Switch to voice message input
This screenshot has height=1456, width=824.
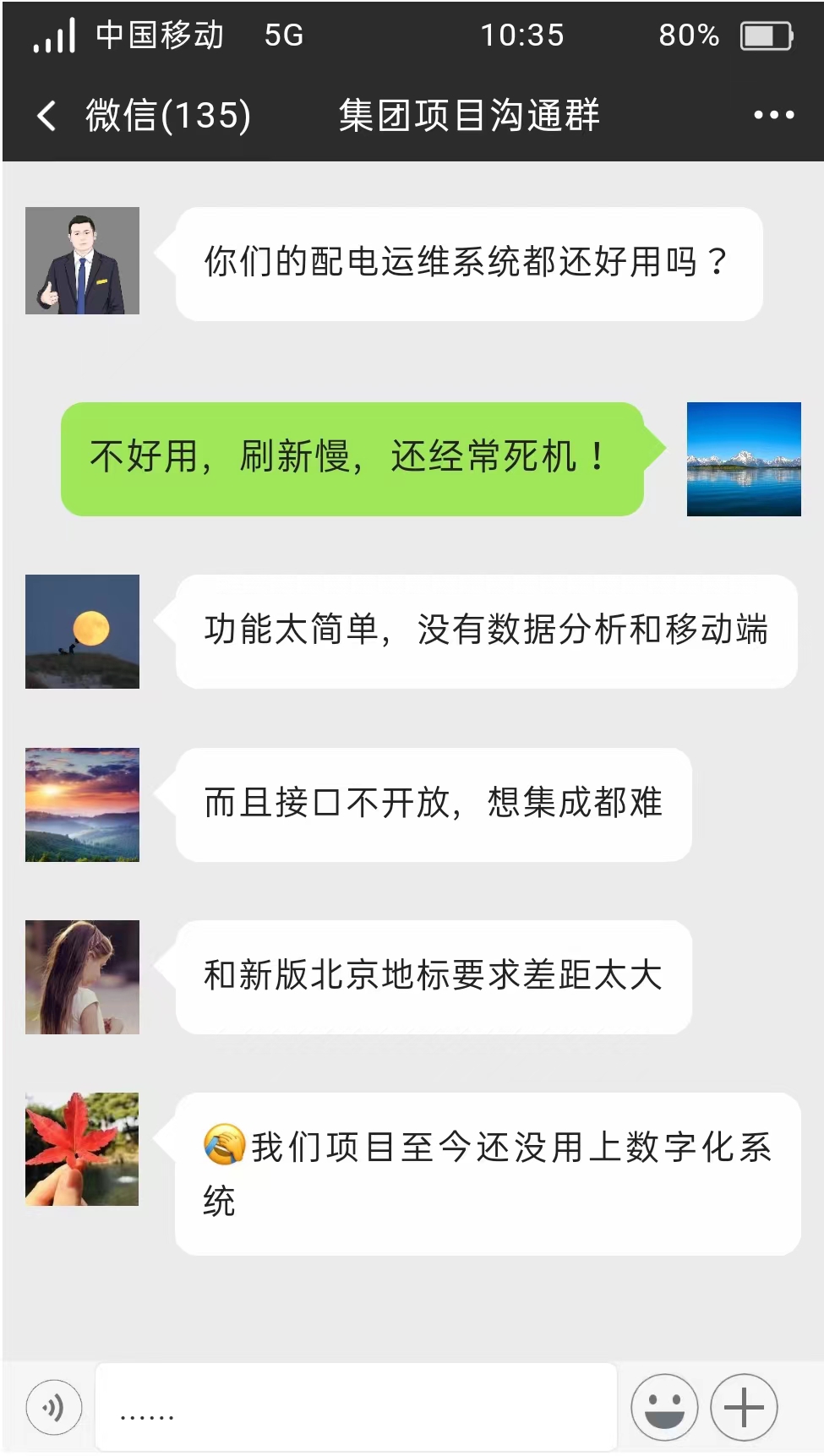[54, 1408]
